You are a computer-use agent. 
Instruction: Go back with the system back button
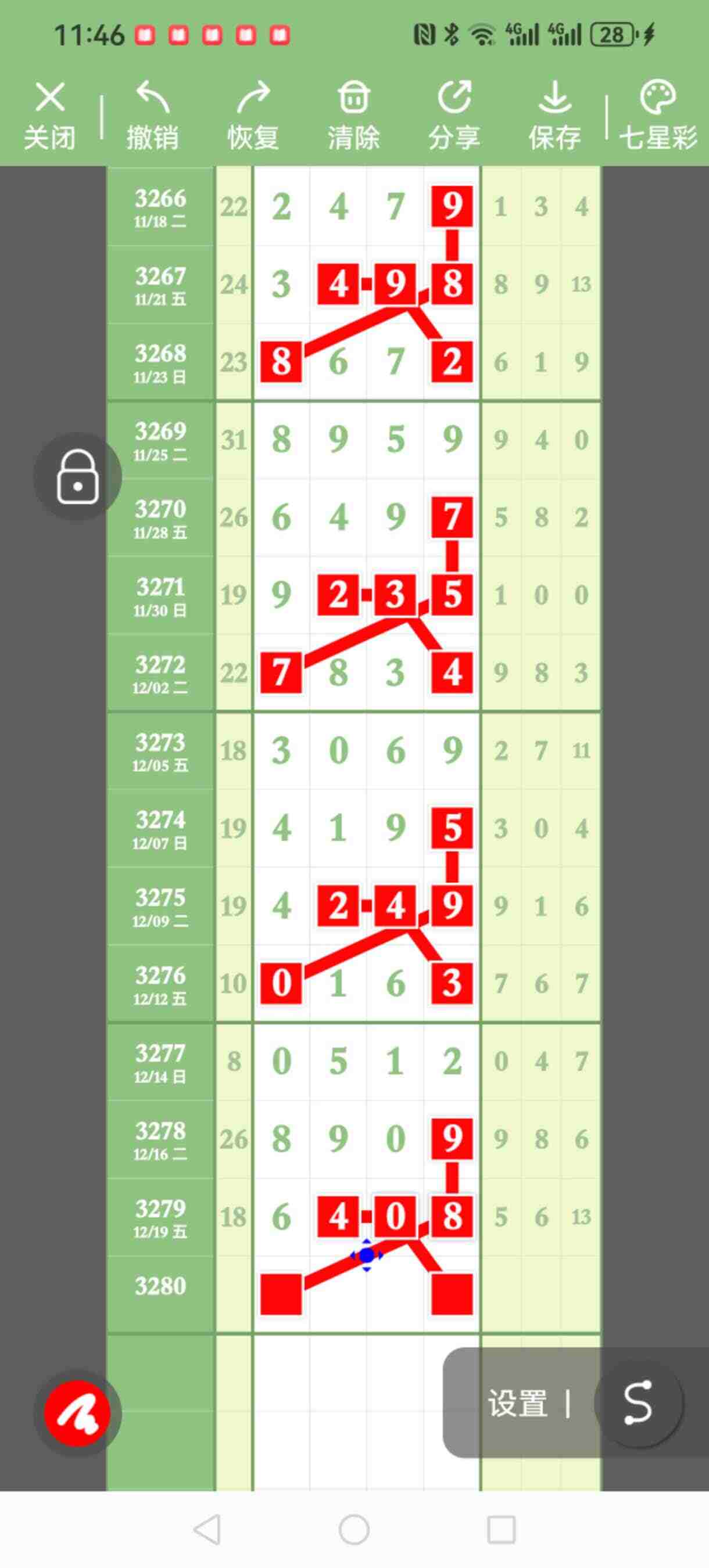[207, 1529]
